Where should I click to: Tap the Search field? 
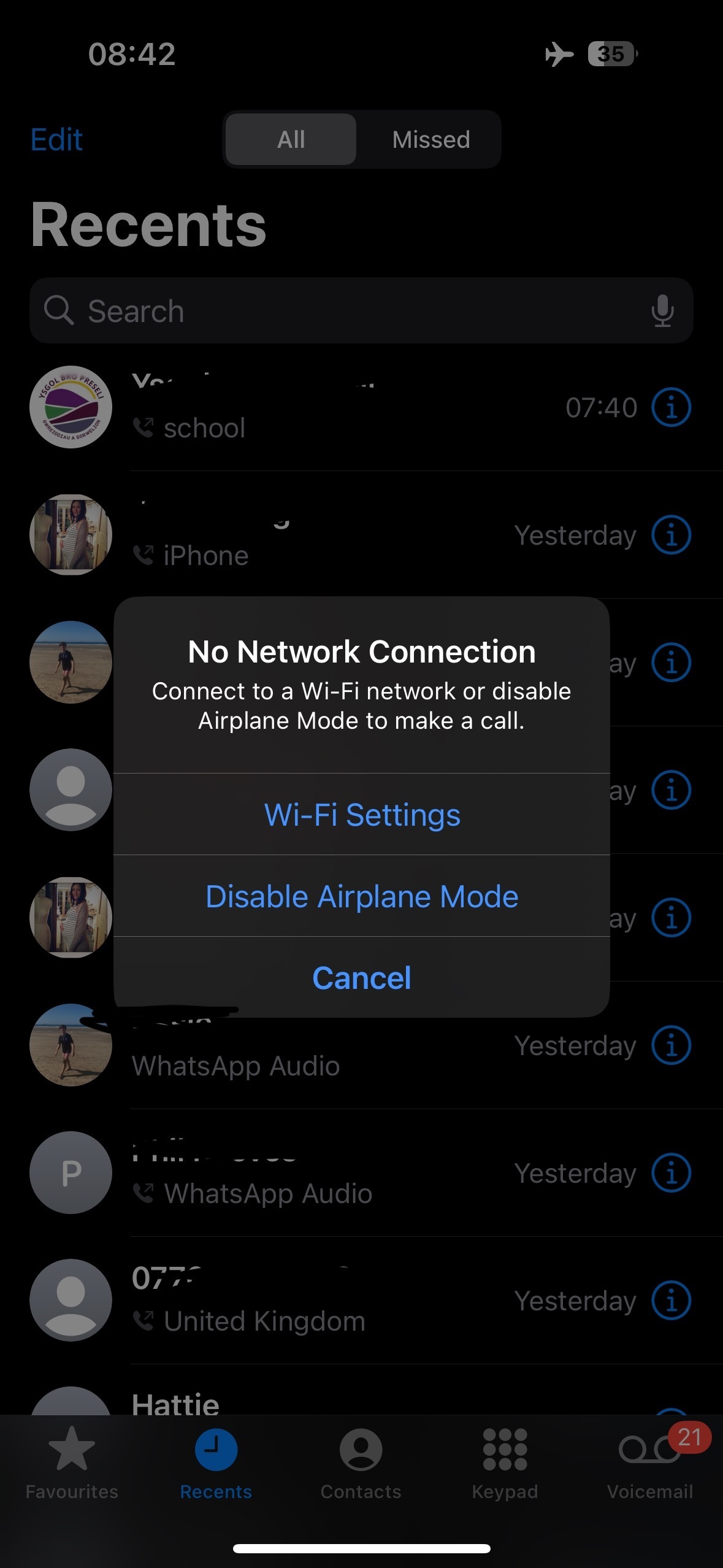tap(361, 310)
